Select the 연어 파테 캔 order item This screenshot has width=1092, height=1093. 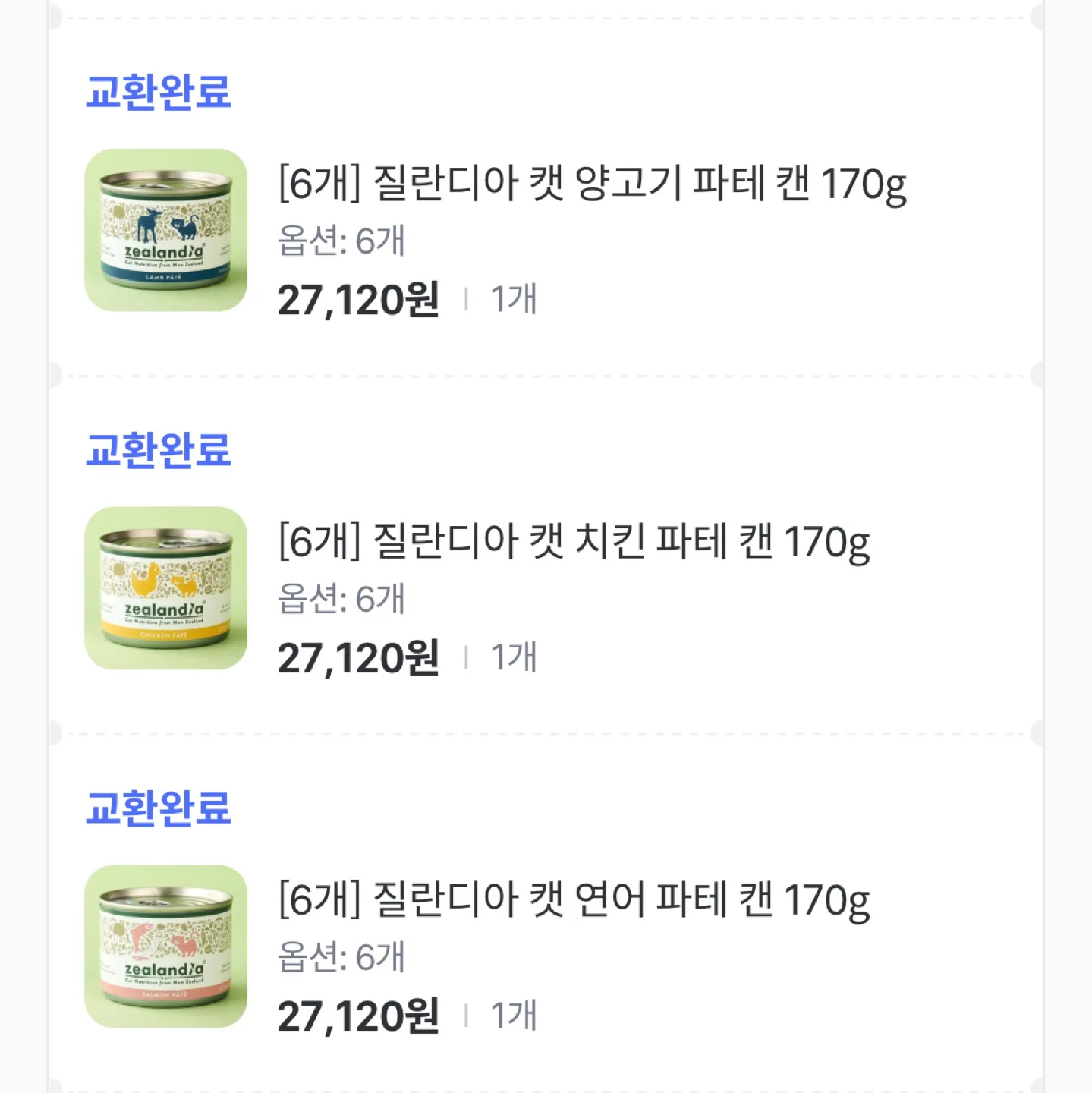coord(574,901)
